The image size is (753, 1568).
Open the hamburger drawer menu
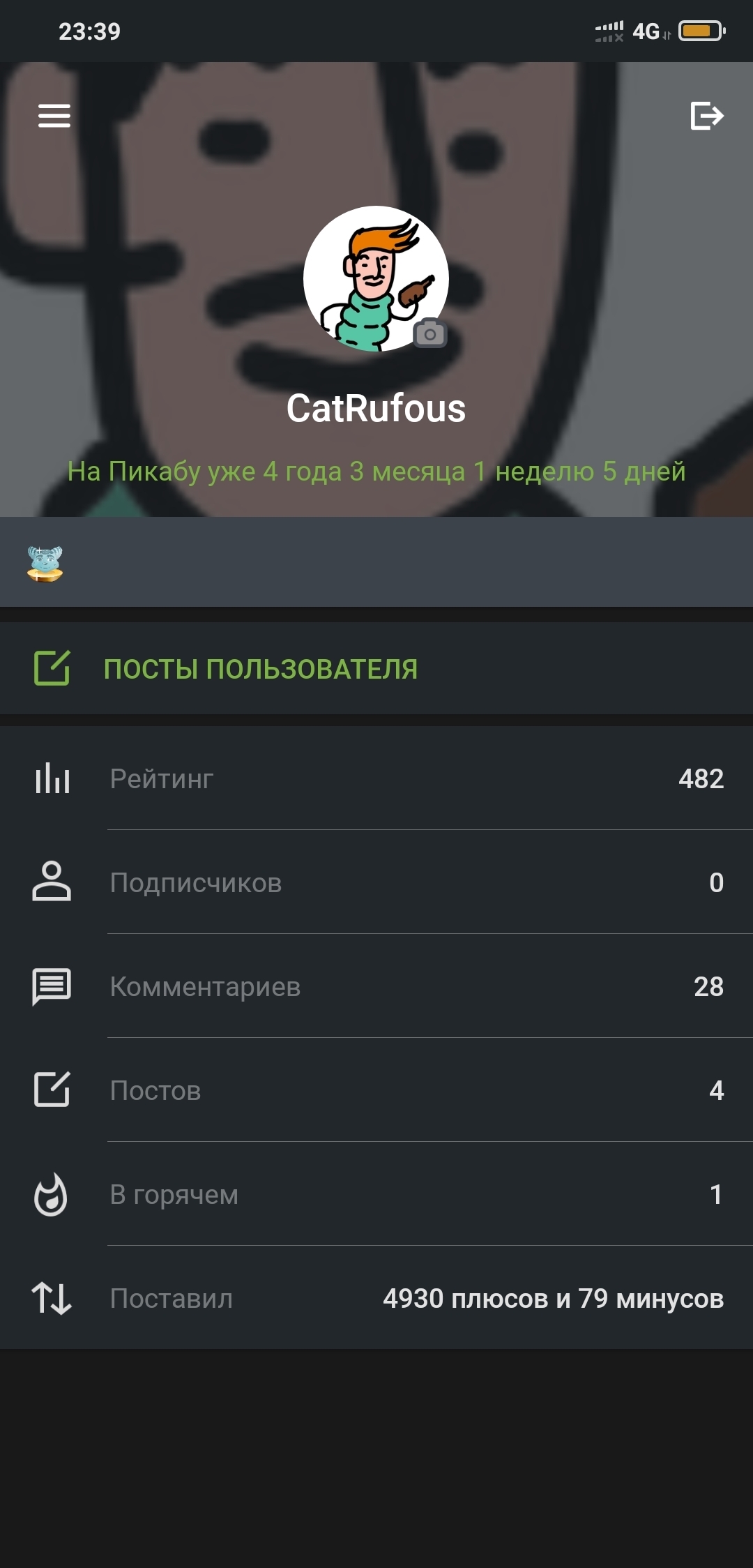54,116
